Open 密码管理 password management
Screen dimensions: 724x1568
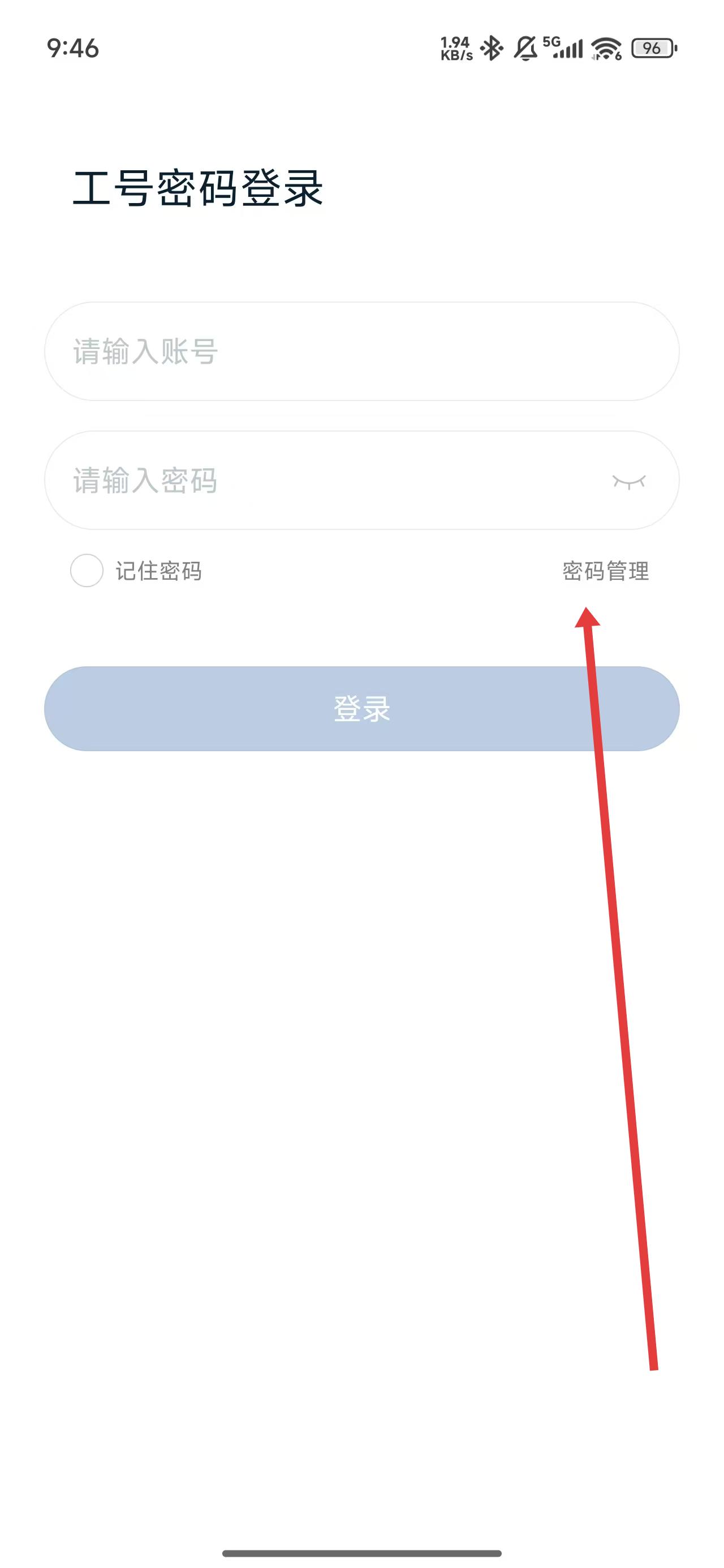pyautogui.click(x=605, y=571)
